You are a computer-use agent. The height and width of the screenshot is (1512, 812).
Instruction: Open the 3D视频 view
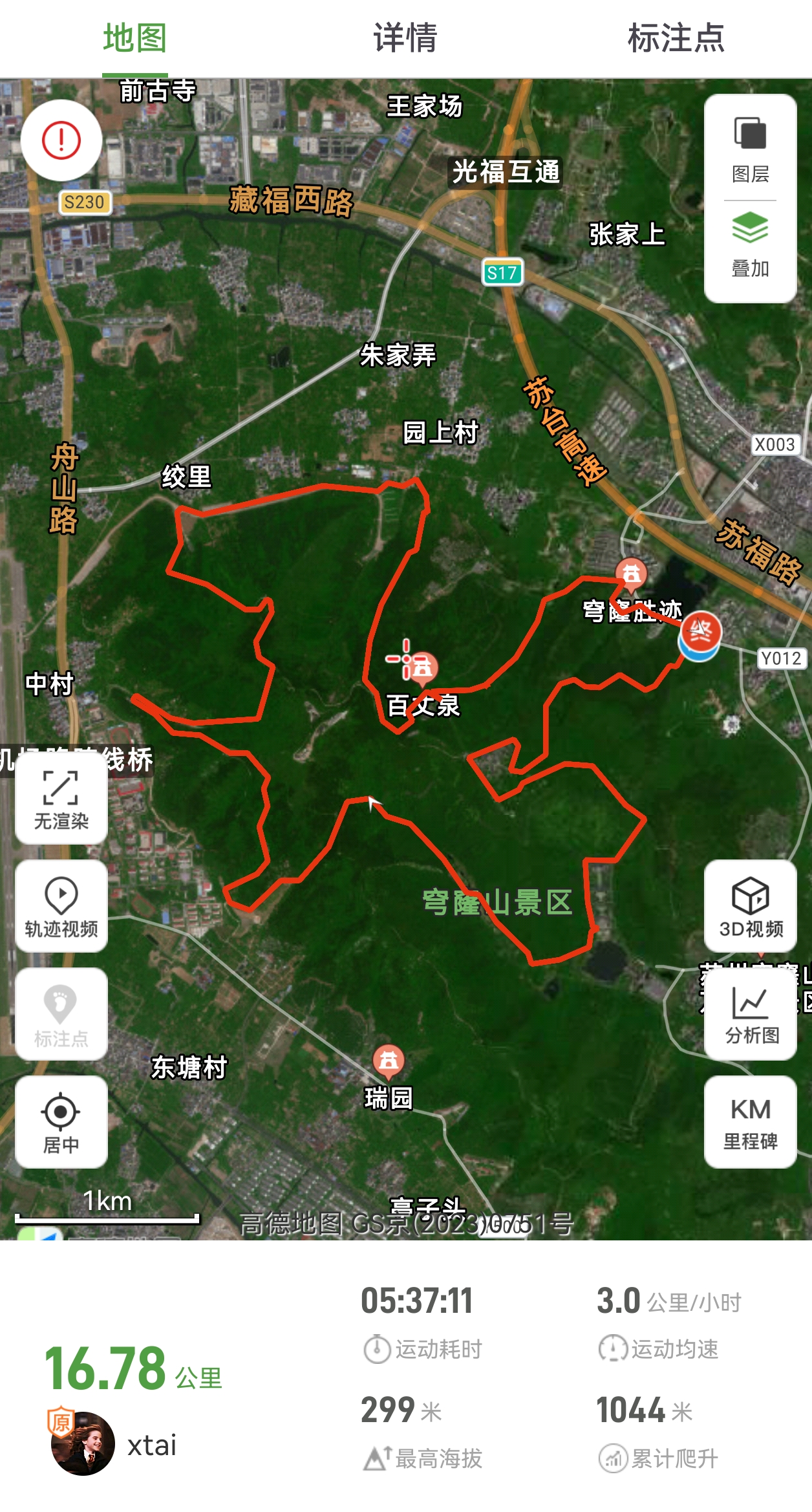point(750,906)
